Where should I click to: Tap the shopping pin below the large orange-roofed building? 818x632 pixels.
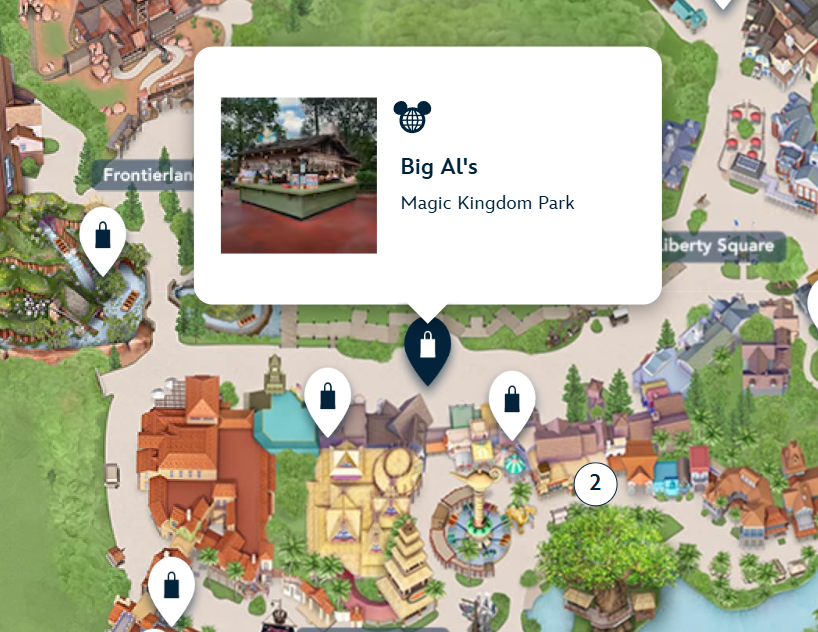(171, 585)
